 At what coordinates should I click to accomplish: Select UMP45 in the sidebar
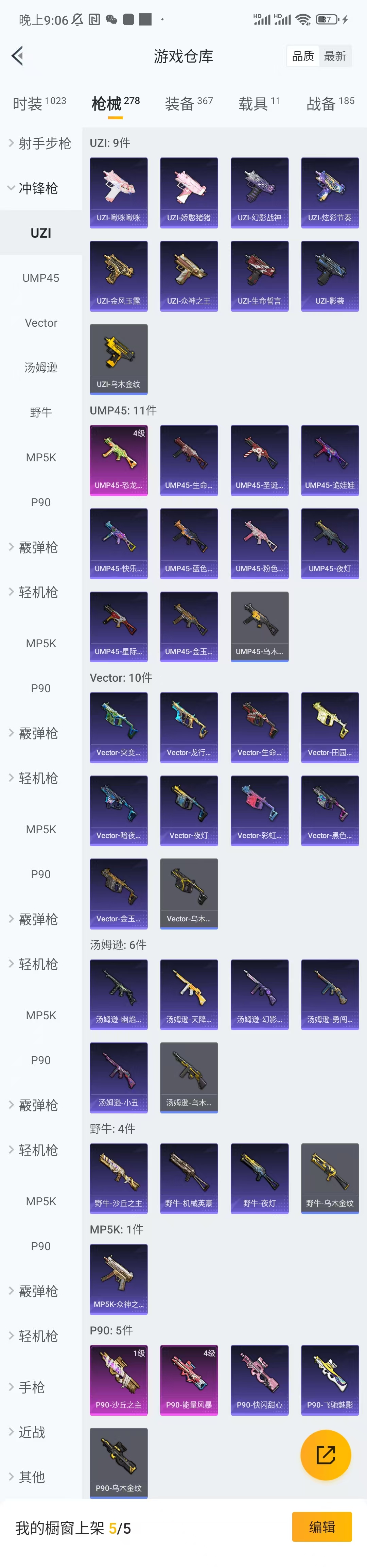(41, 277)
